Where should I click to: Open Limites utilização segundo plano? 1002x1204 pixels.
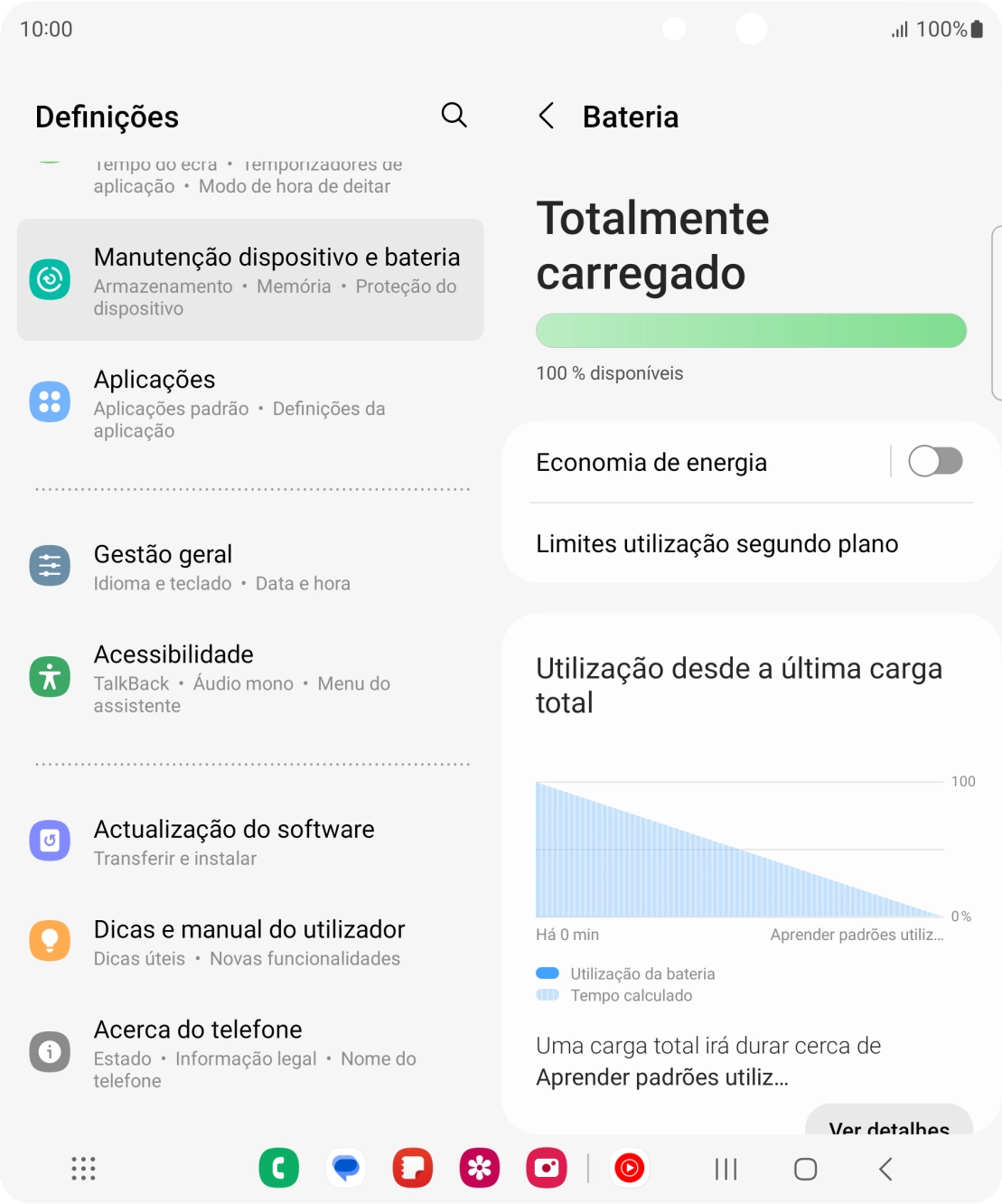tap(716, 543)
